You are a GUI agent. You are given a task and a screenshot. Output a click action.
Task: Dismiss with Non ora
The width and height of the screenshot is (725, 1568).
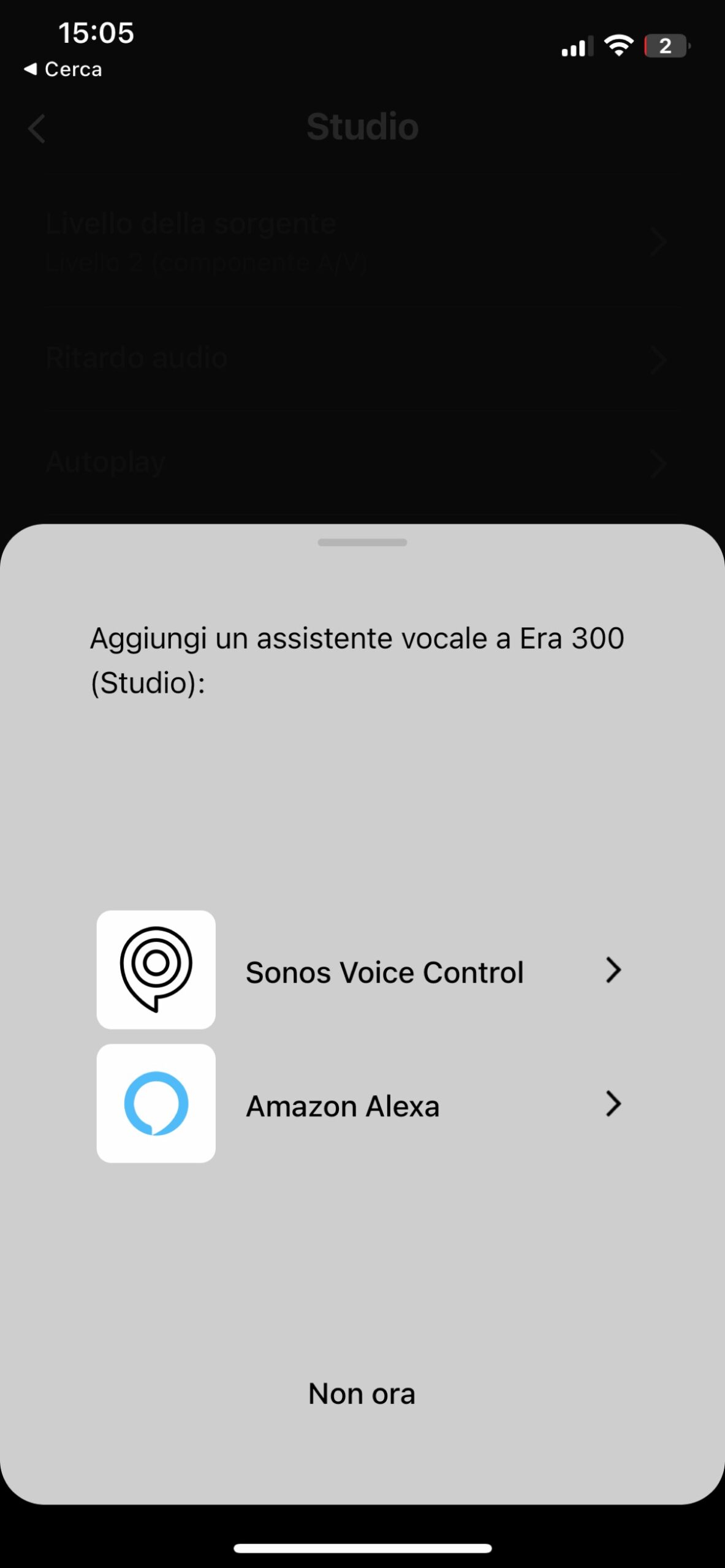click(362, 1394)
